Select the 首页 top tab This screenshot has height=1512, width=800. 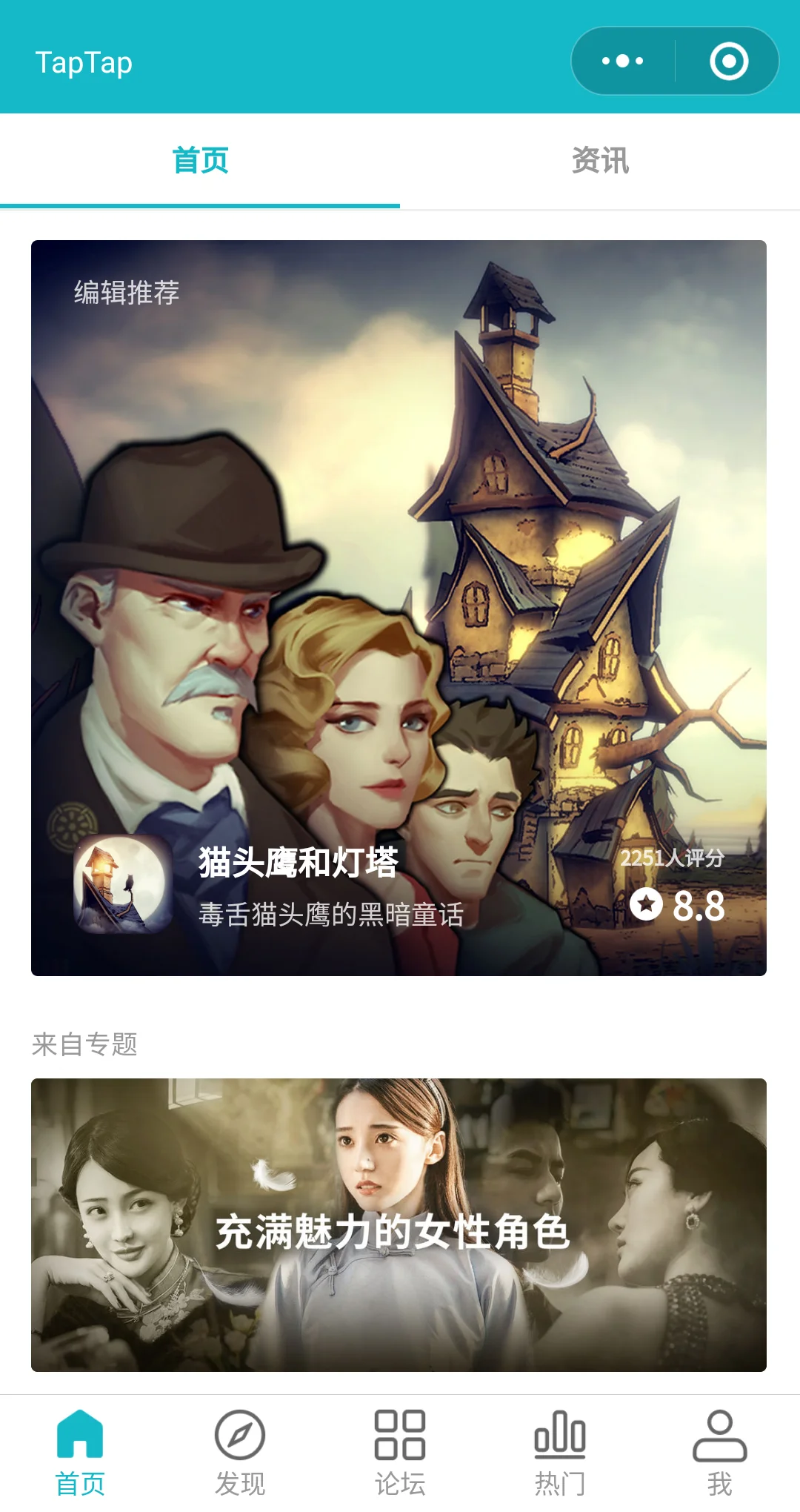200,160
